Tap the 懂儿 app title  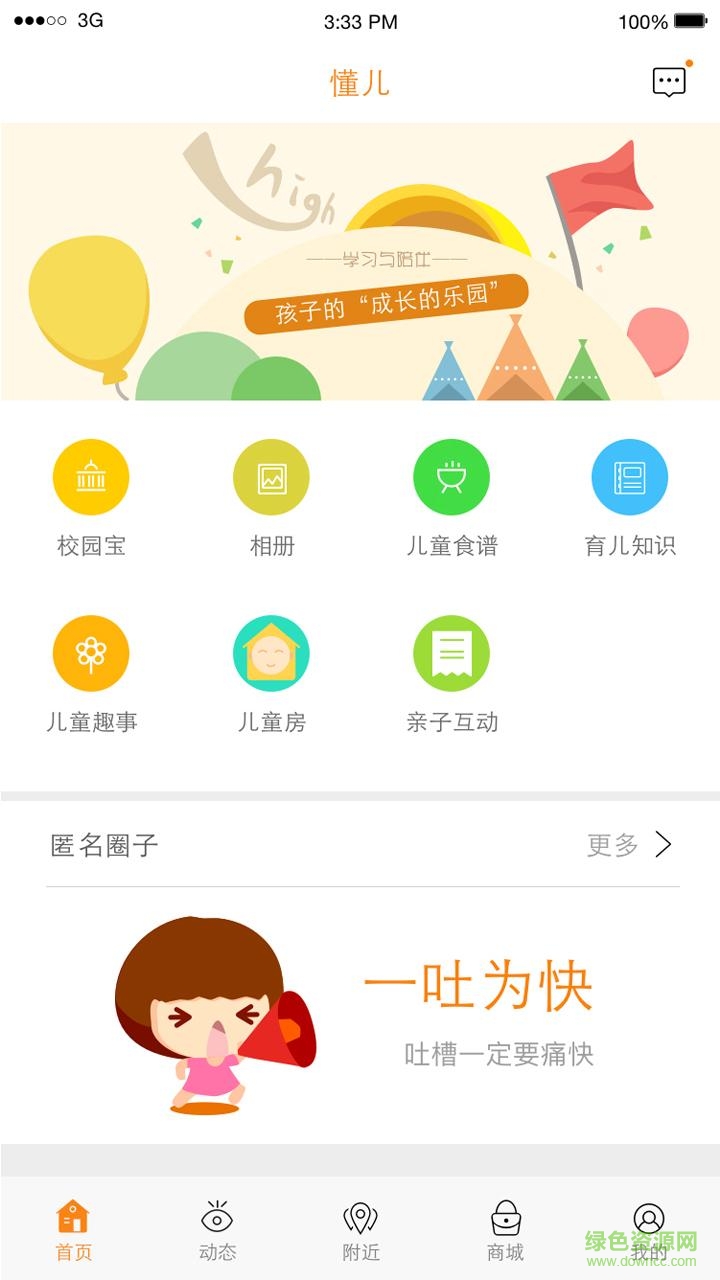click(360, 82)
